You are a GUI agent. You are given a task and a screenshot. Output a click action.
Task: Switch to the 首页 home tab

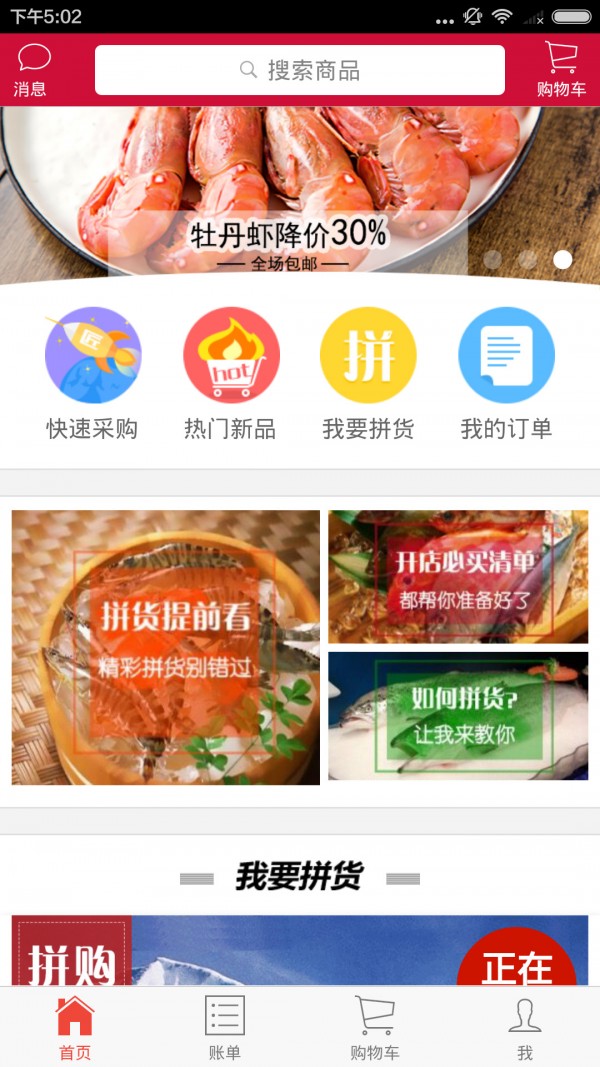75,1027
